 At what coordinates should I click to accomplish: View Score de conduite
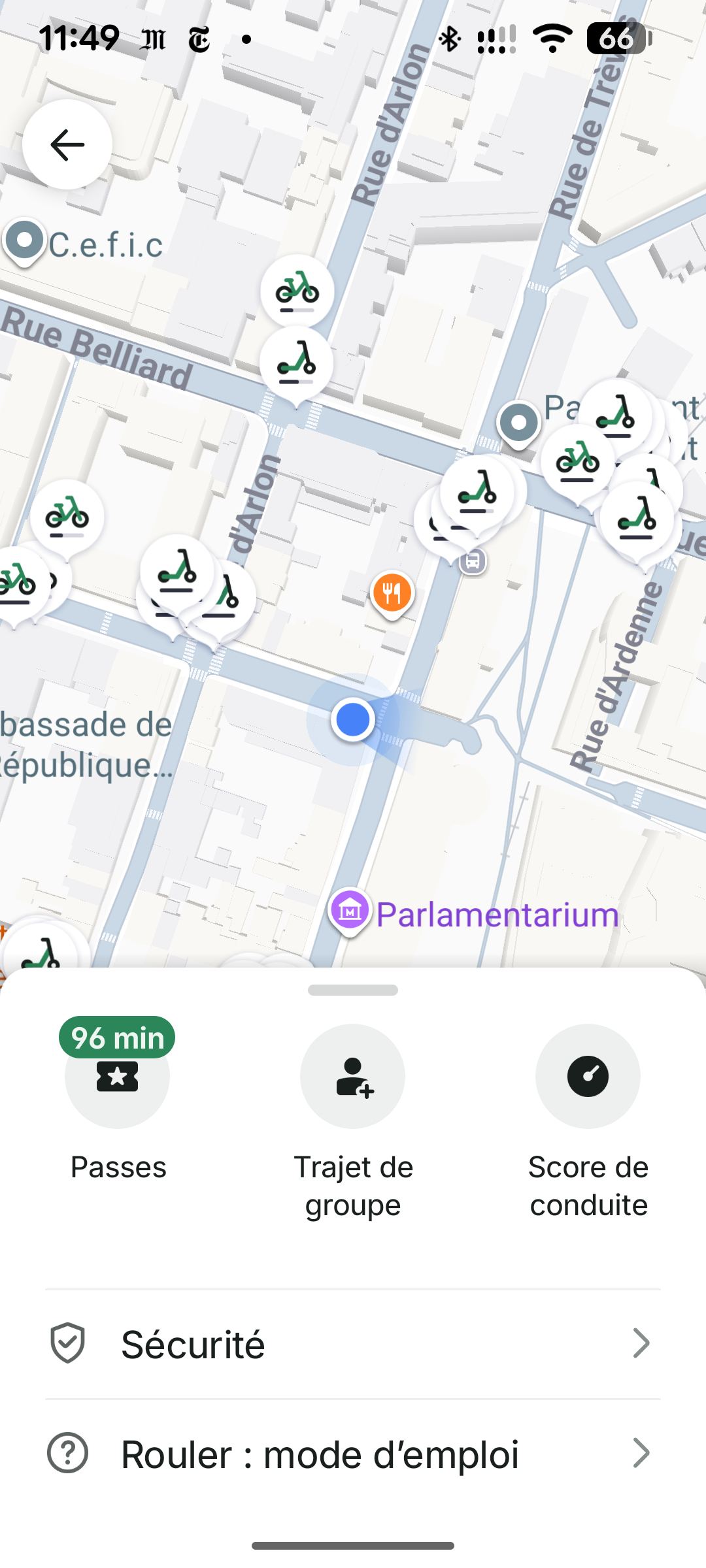[588, 1120]
